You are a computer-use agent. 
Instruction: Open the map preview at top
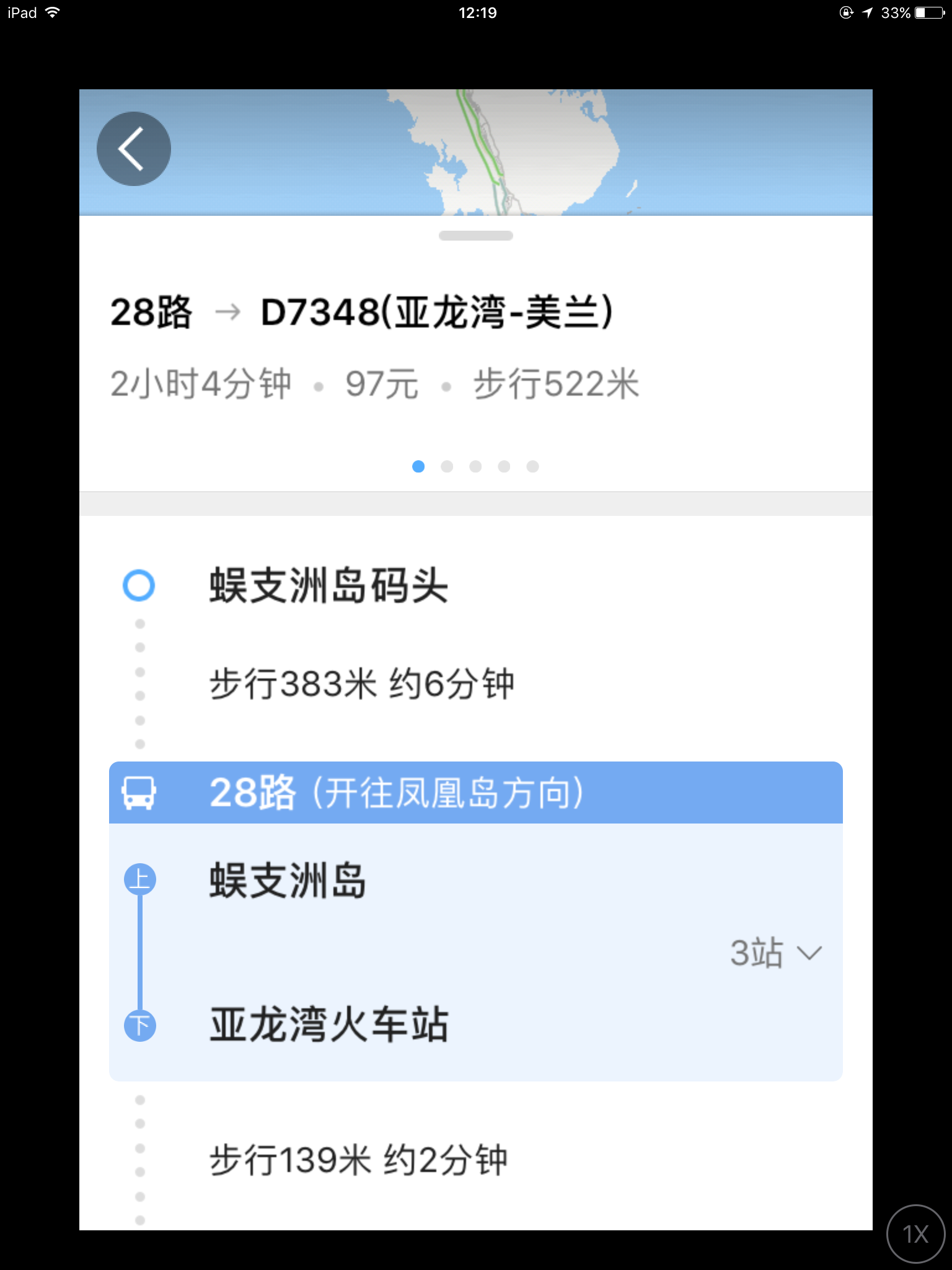pyautogui.click(x=508, y=152)
